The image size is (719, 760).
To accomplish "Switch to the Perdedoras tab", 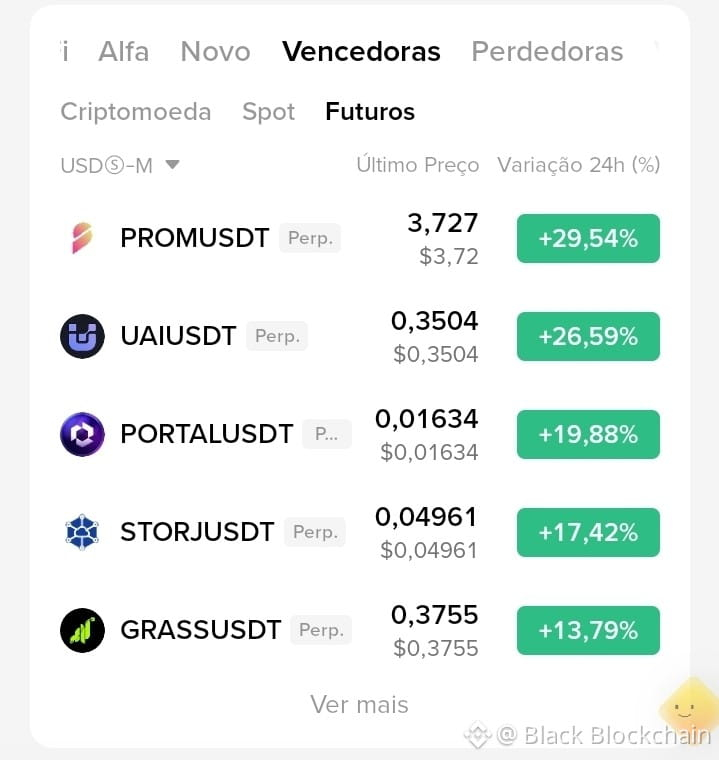I will pos(547,51).
